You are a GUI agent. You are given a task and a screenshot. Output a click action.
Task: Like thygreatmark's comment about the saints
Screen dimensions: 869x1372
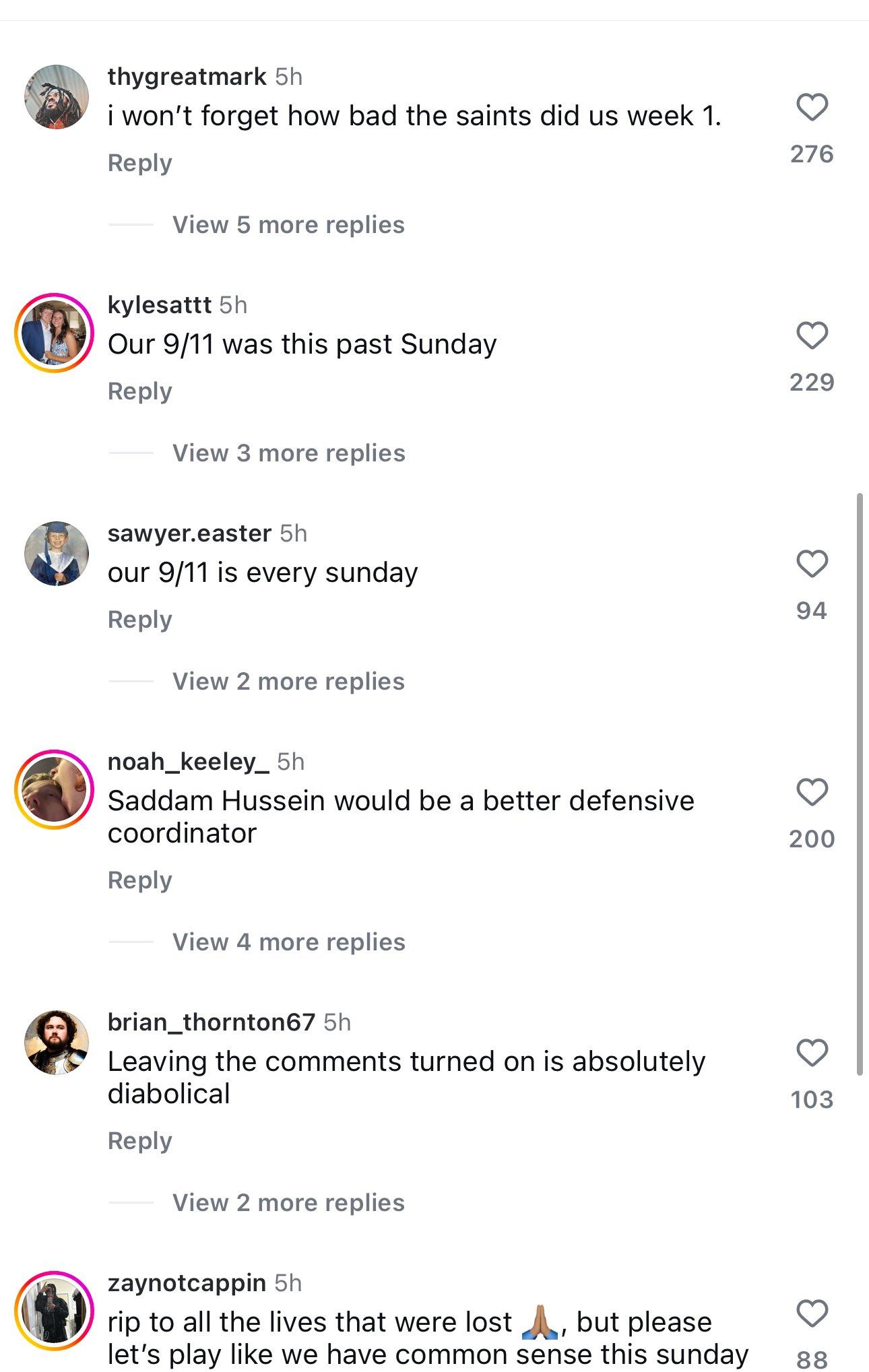click(812, 108)
